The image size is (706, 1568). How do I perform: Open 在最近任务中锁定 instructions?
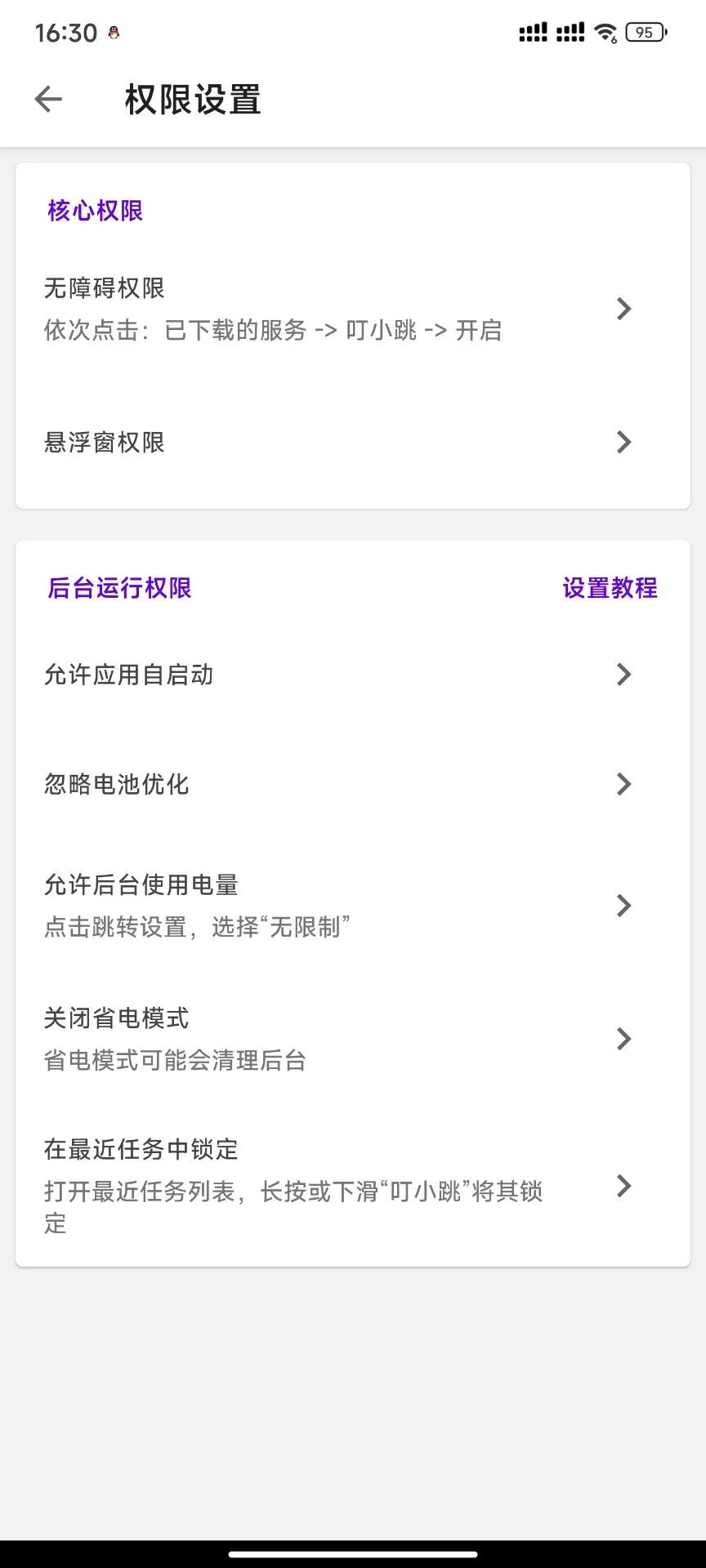pos(353,1186)
